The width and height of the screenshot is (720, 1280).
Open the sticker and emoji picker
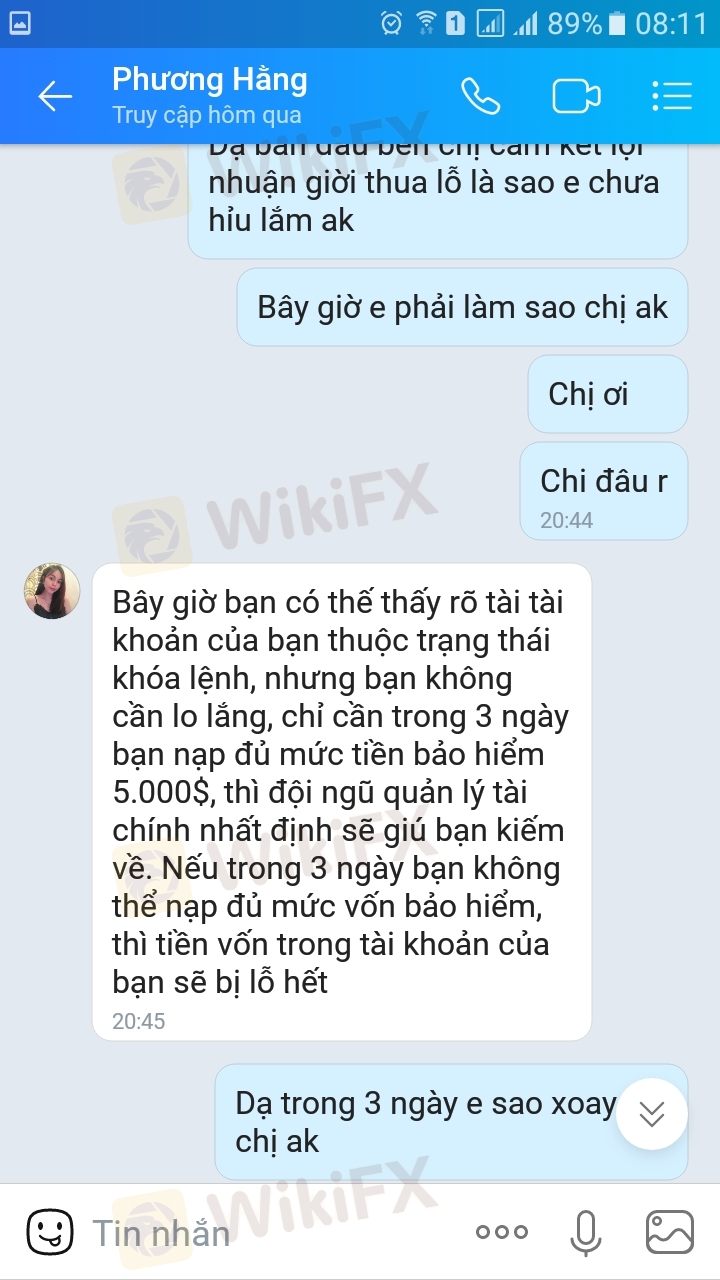click(x=49, y=1232)
